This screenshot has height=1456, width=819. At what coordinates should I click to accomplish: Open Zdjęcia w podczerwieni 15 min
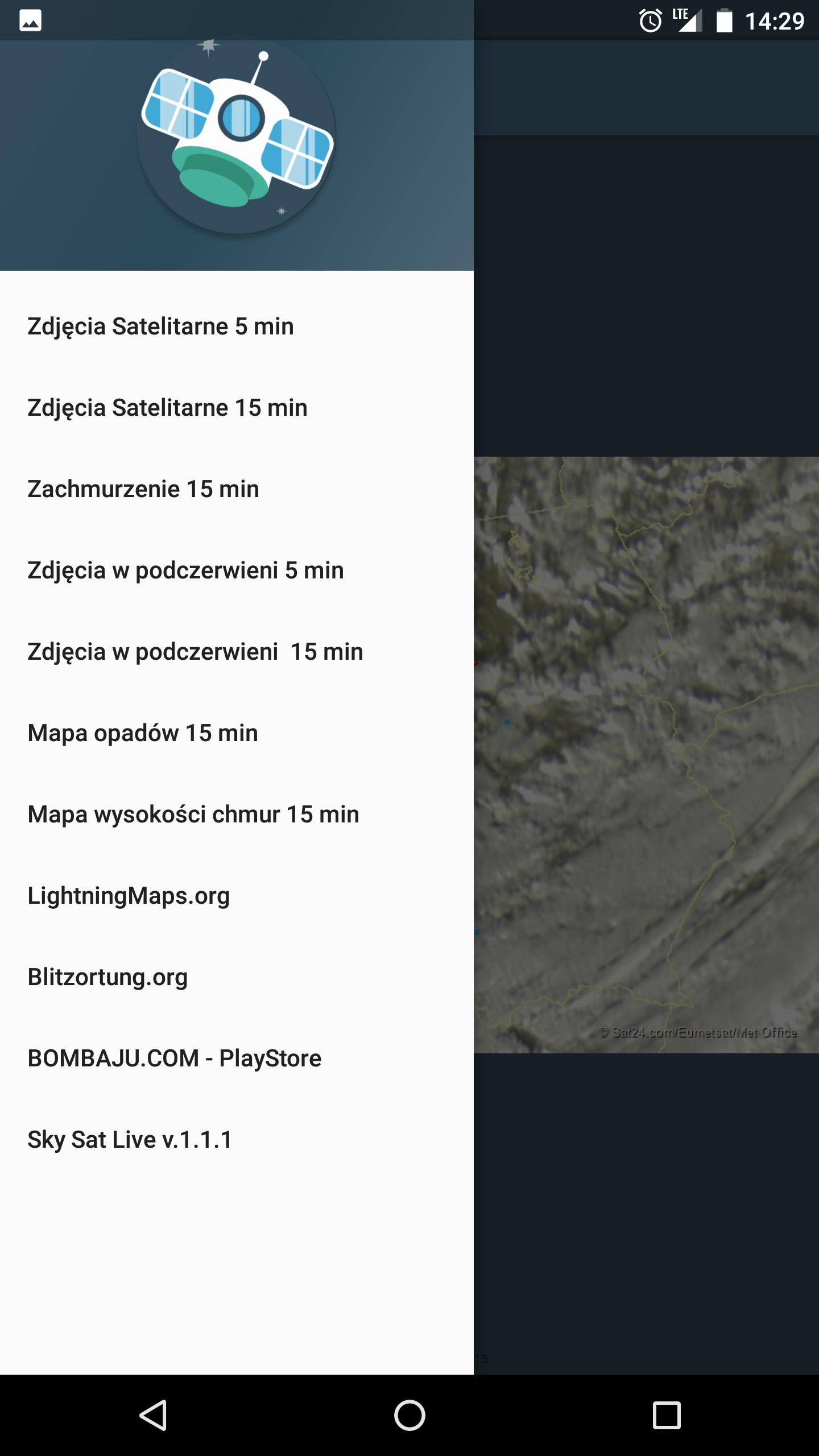click(195, 652)
